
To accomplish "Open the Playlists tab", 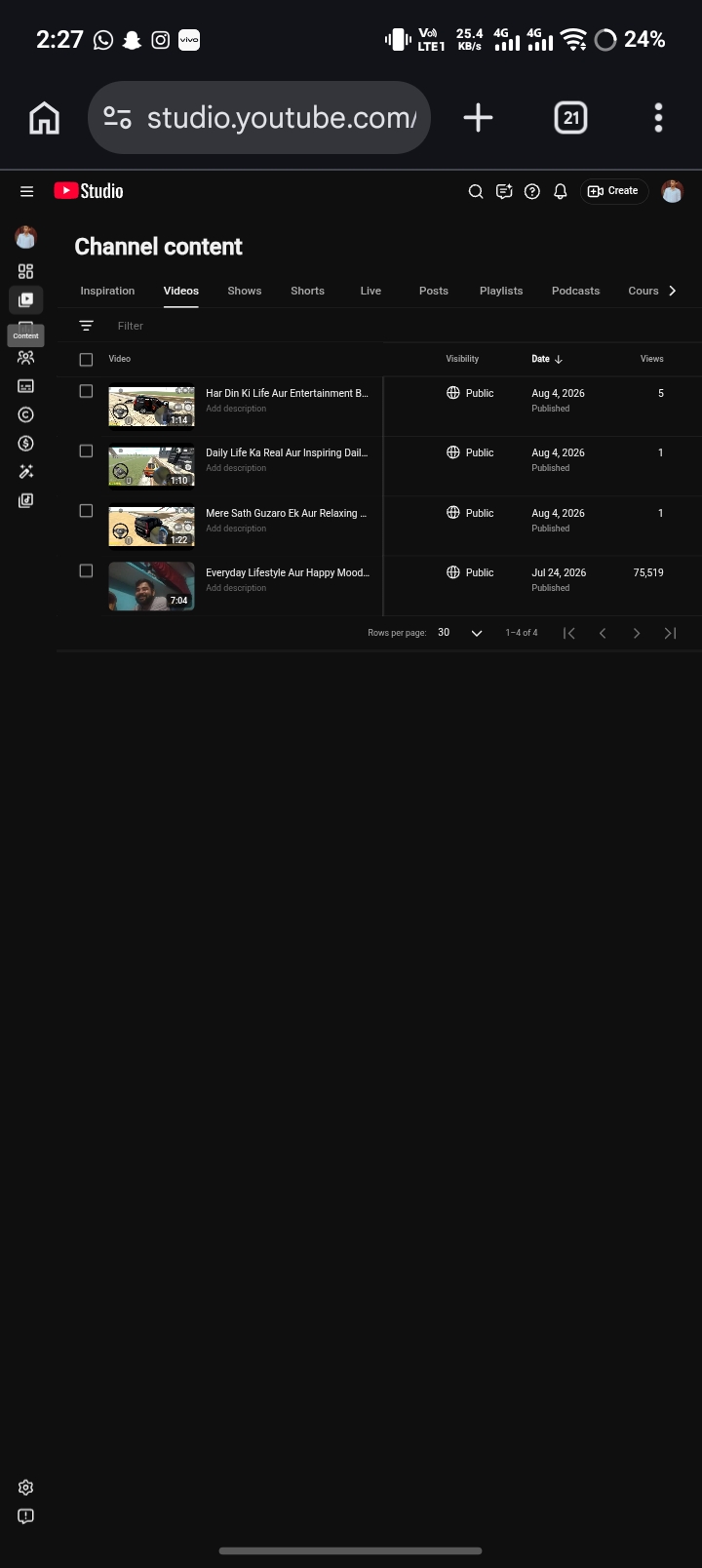I will [501, 291].
